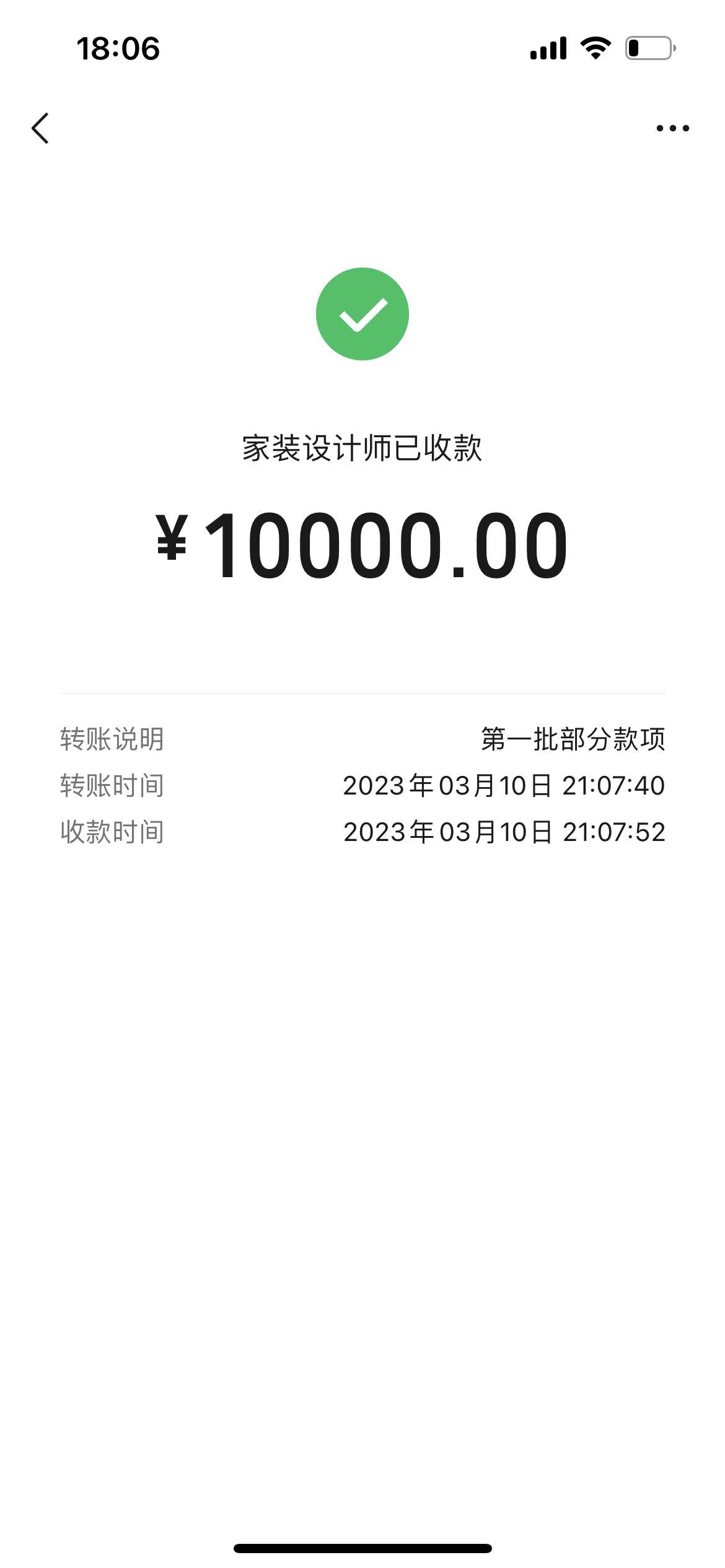Image resolution: width=725 pixels, height=1568 pixels.
Task: Open the three-dot more options menu
Action: click(x=672, y=128)
